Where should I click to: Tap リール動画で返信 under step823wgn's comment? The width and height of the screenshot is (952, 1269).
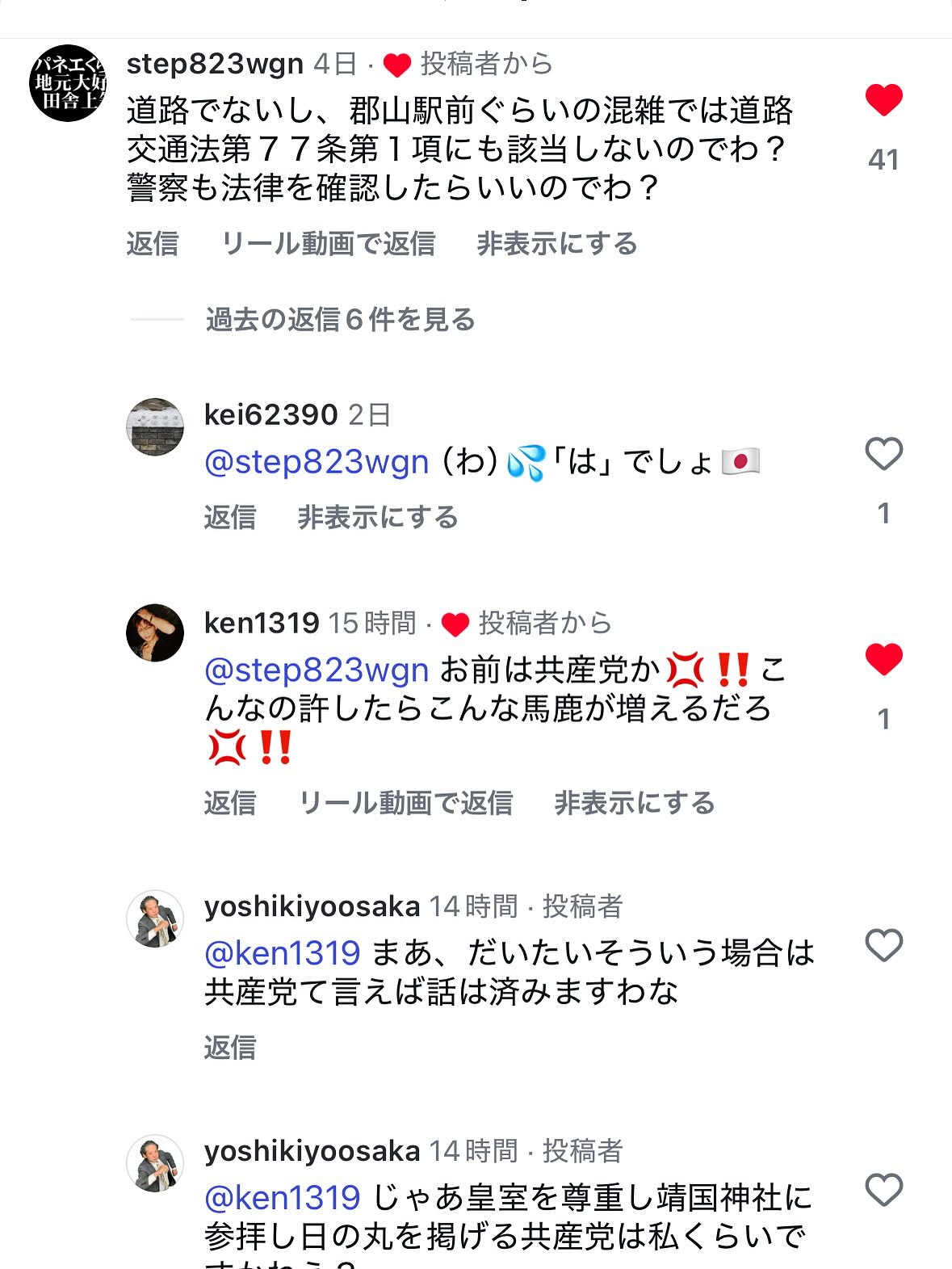(x=328, y=244)
